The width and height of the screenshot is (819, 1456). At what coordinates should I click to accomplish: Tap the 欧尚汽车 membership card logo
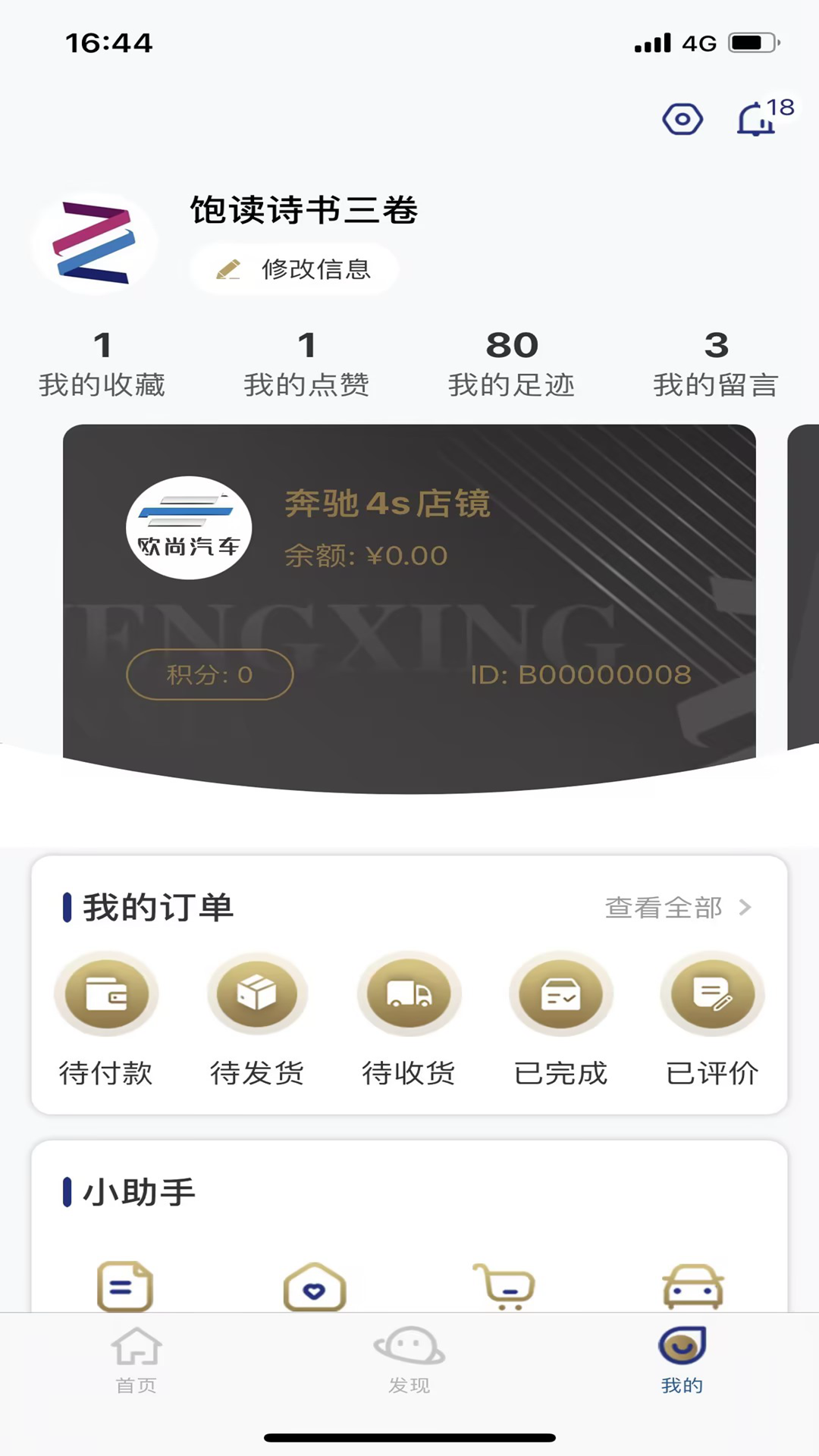coord(188,527)
